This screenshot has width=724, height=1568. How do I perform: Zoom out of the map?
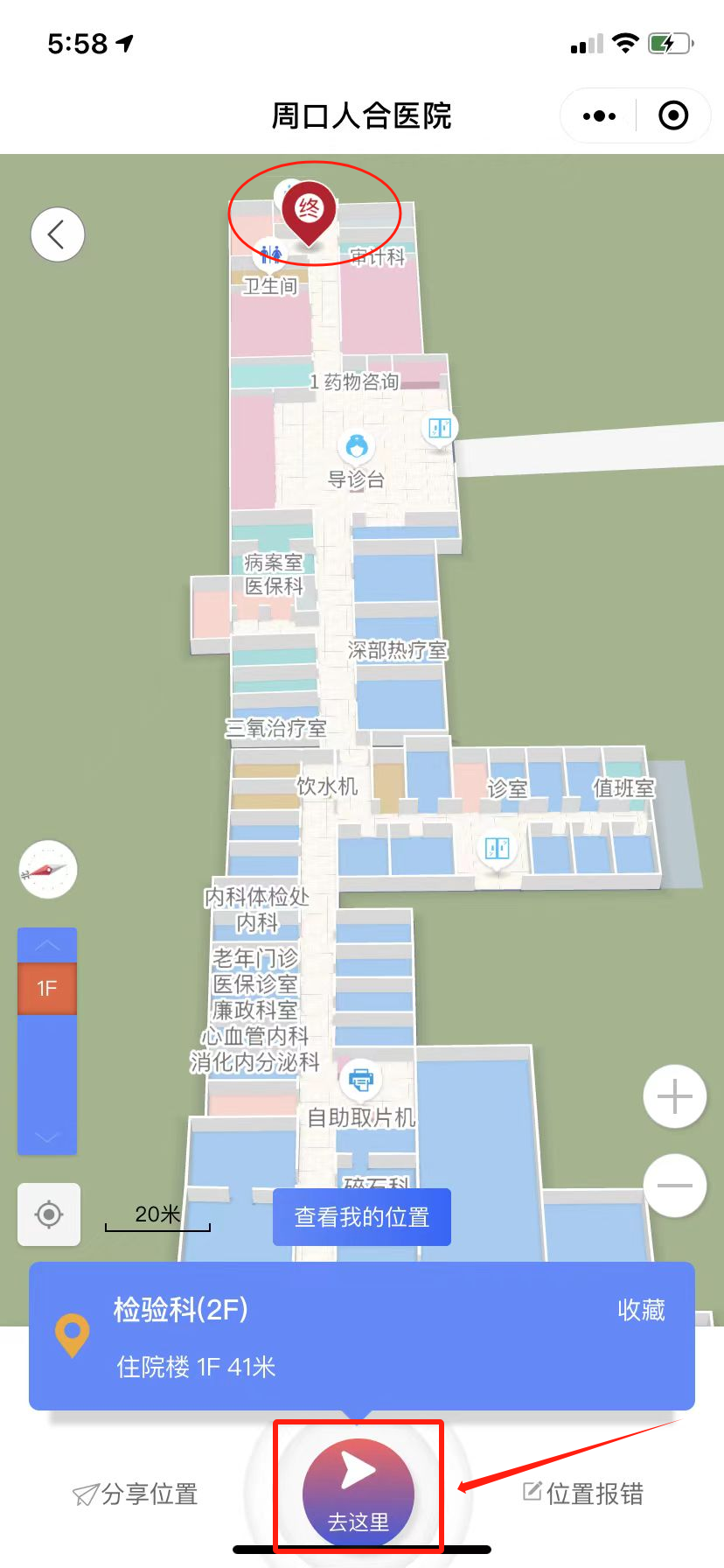(x=674, y=1186)
